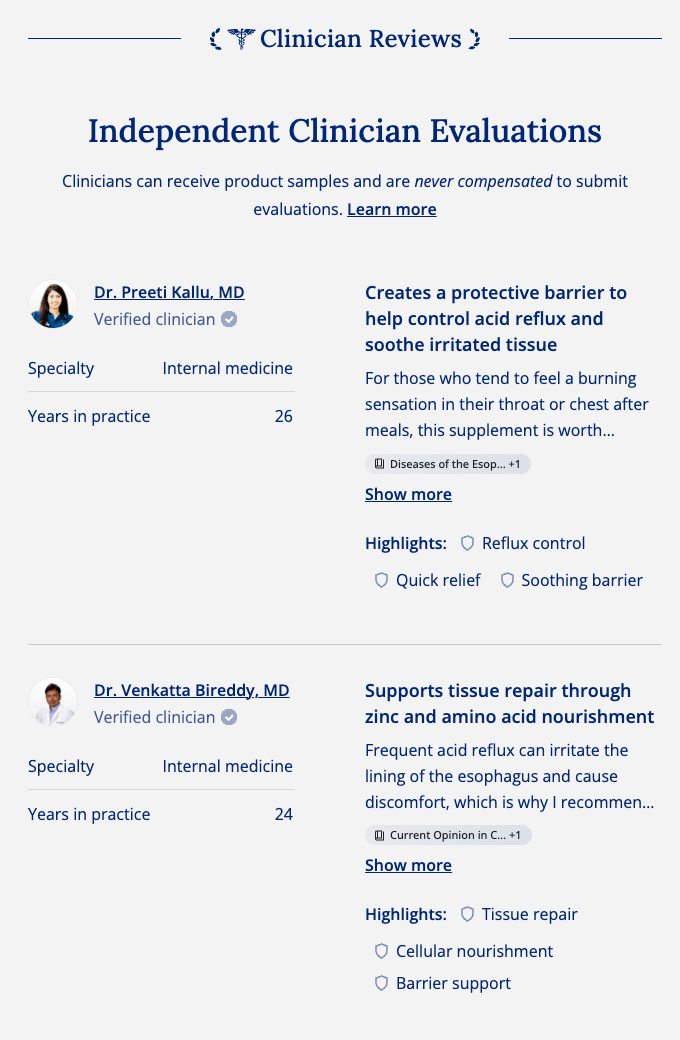Open the Learn more link
680x1040 pixels.
point(391,210)
